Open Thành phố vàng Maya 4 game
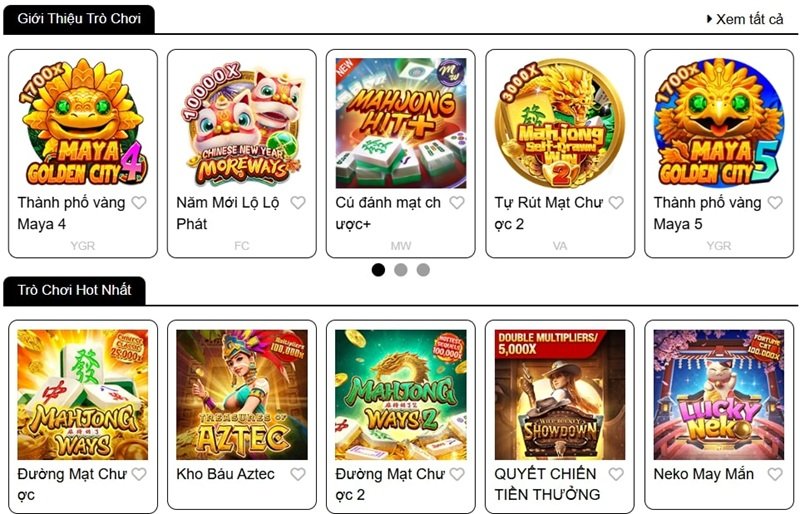800x514 pixels. (x=83, y=123)
